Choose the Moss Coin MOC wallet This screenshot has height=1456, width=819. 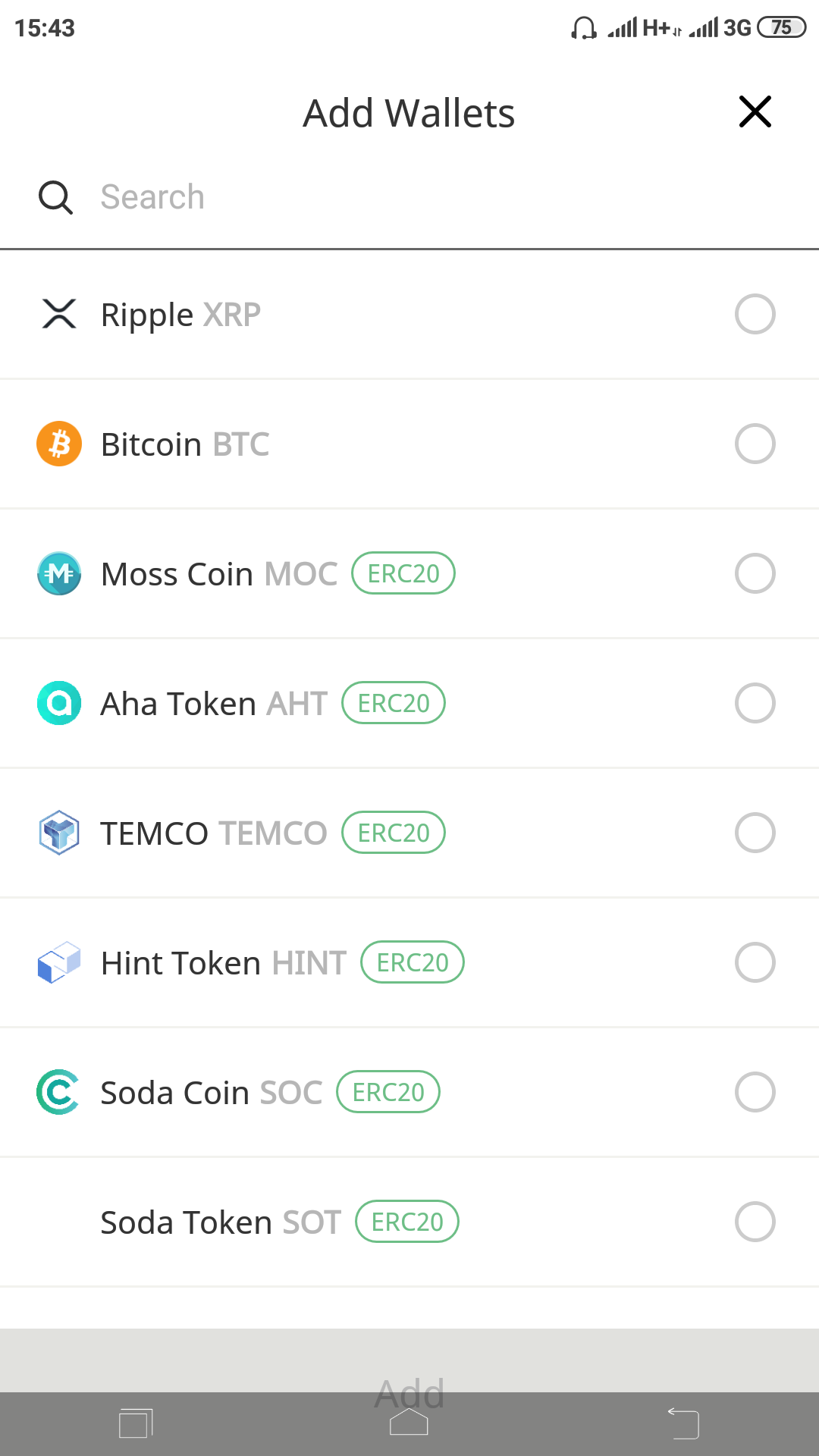click(x=409, y=574)
